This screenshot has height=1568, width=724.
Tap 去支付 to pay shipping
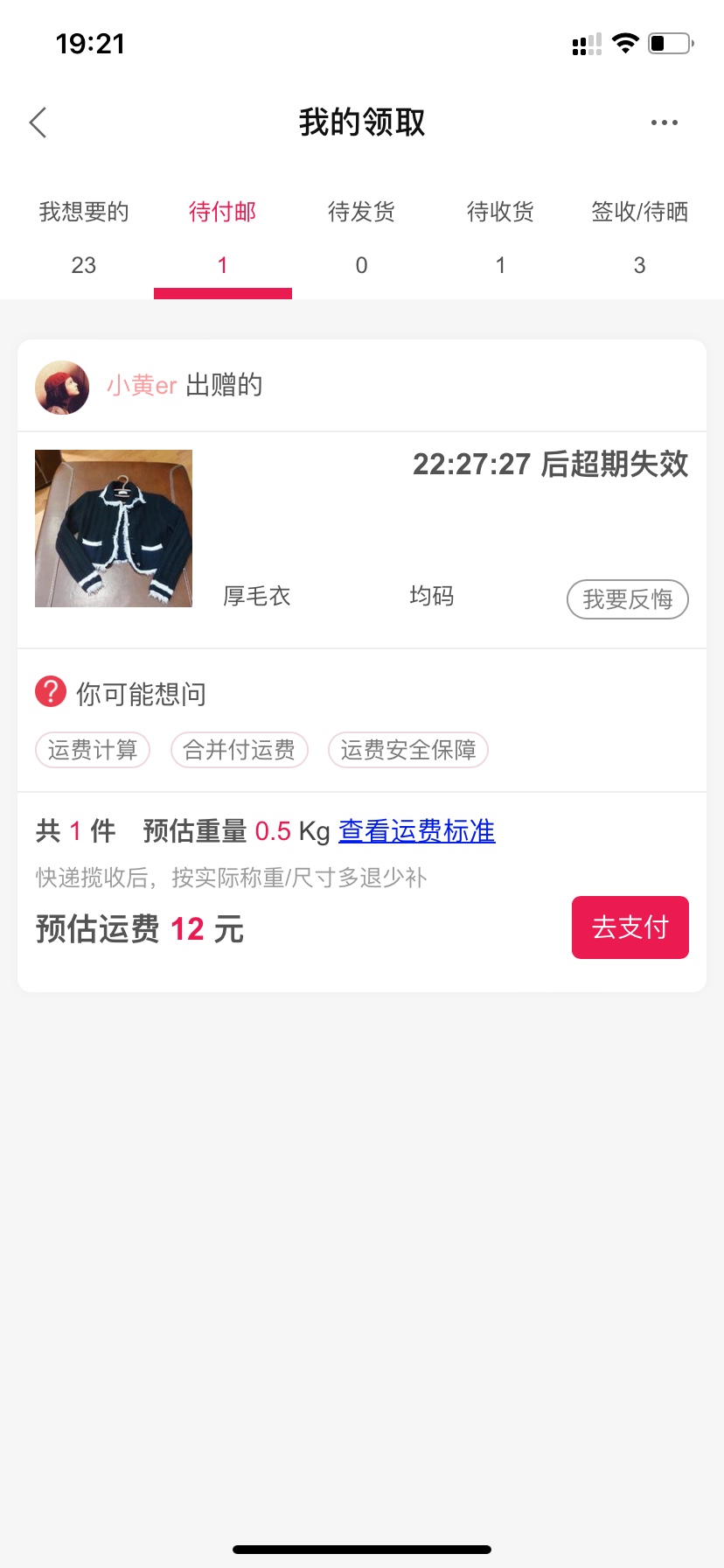630,927
